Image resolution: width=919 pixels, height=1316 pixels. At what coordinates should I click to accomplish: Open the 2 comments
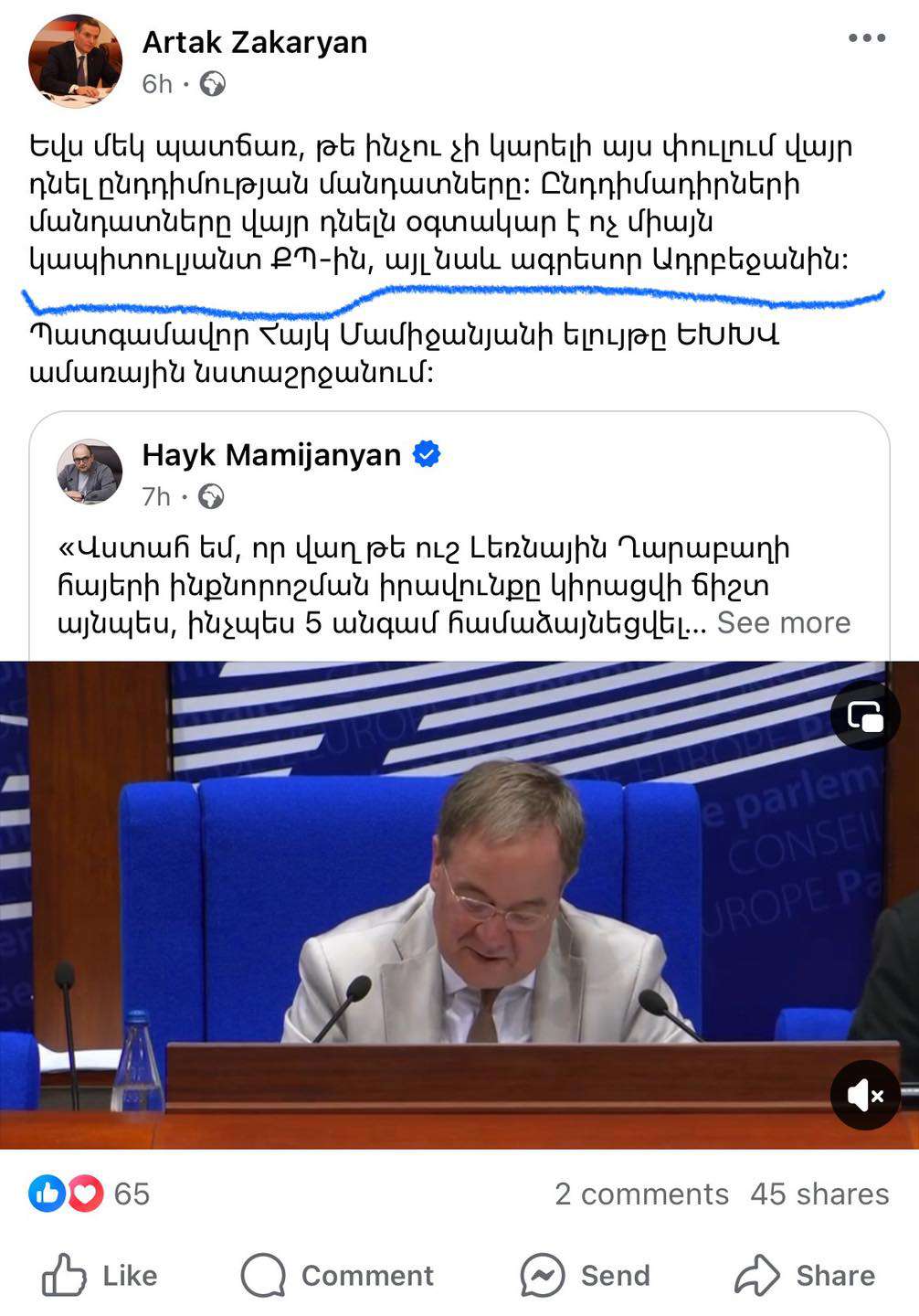(641, 1194)
